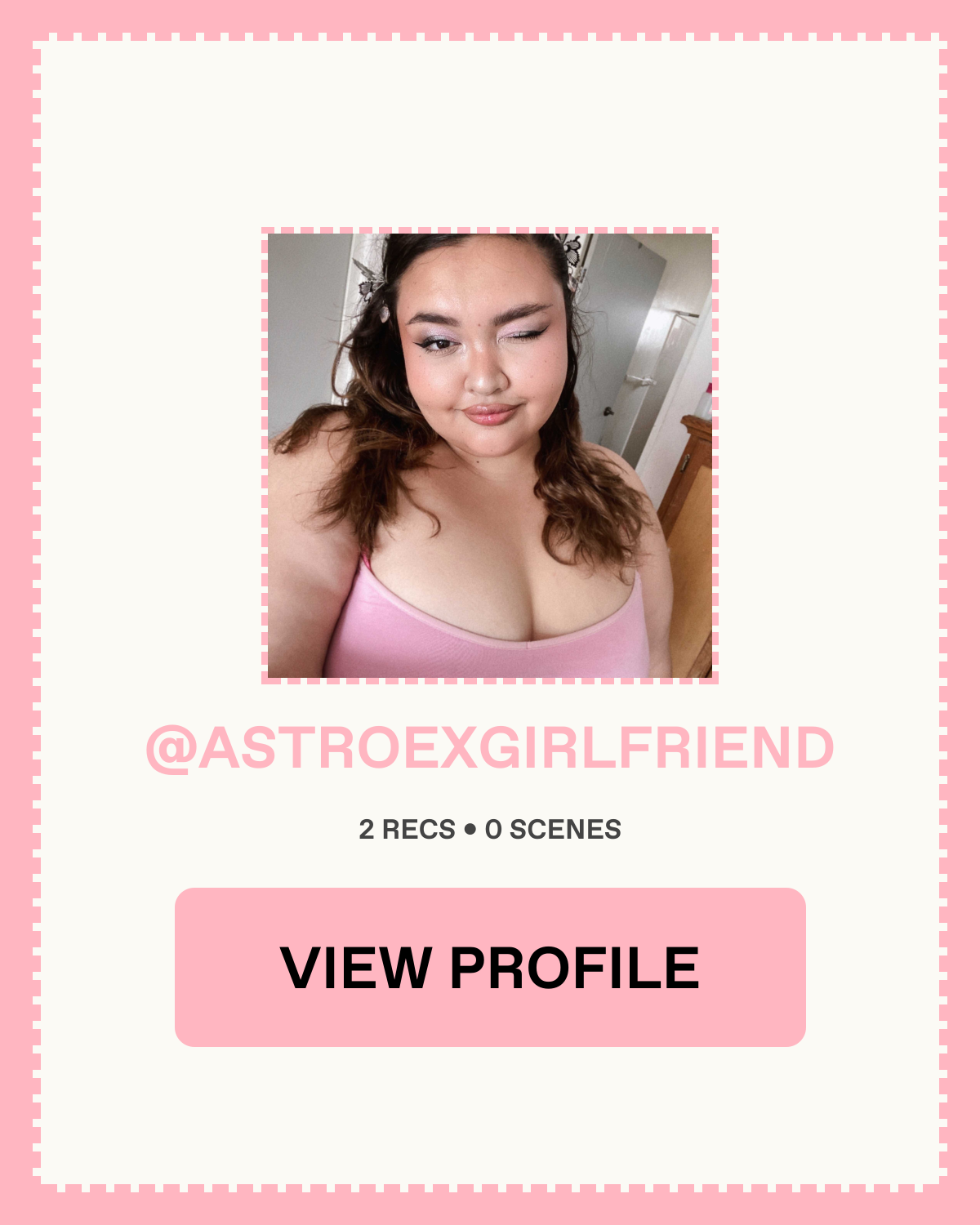
Task: Tap the View Profile button
Action: (x=490, y=967)
